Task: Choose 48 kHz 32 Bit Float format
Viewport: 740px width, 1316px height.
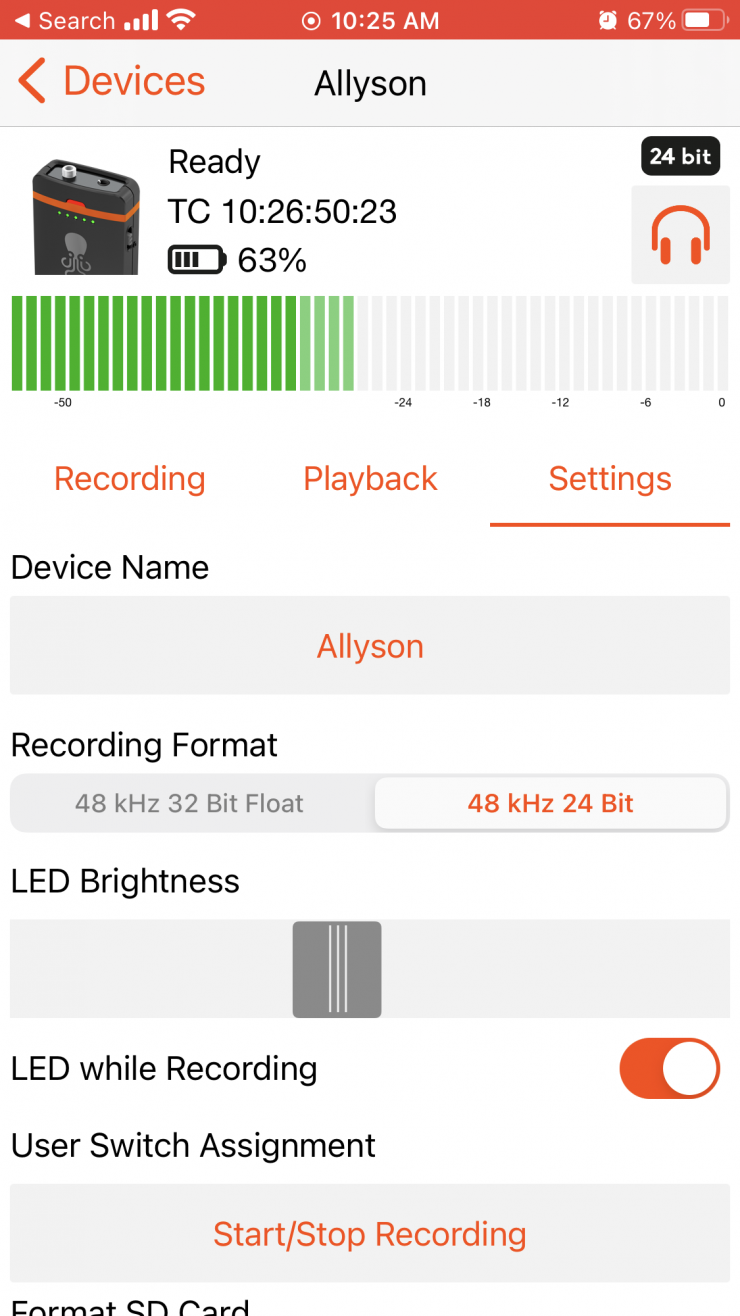Action: [x=190, y=803]
